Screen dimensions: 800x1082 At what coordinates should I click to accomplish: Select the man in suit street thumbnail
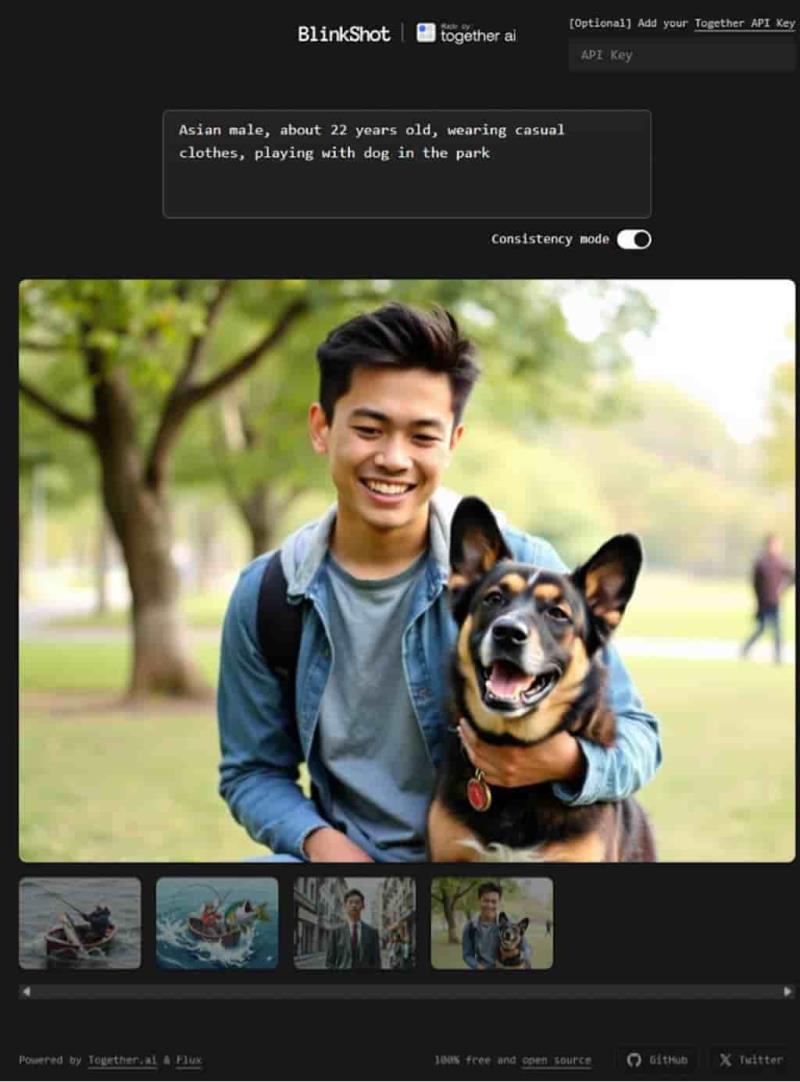click(x=354, y=923)
